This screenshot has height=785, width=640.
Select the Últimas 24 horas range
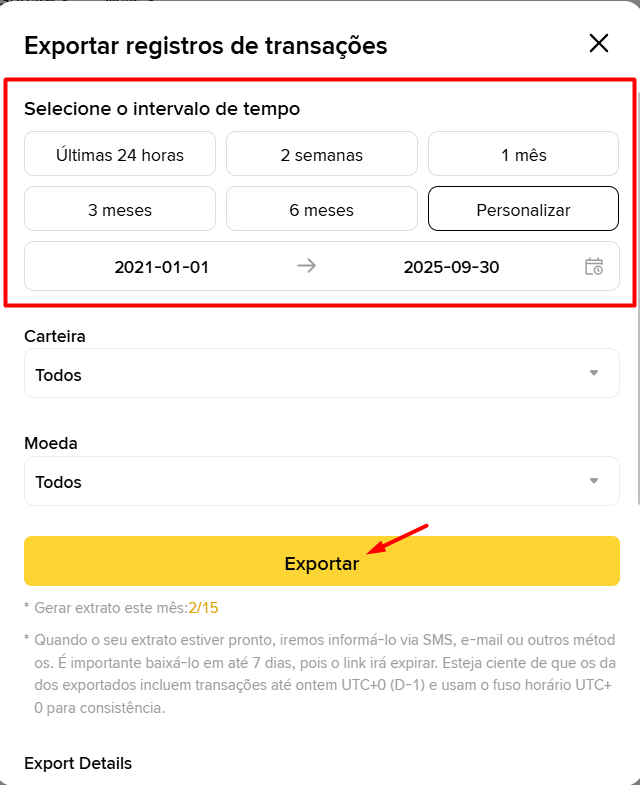[x=120, y=154]
